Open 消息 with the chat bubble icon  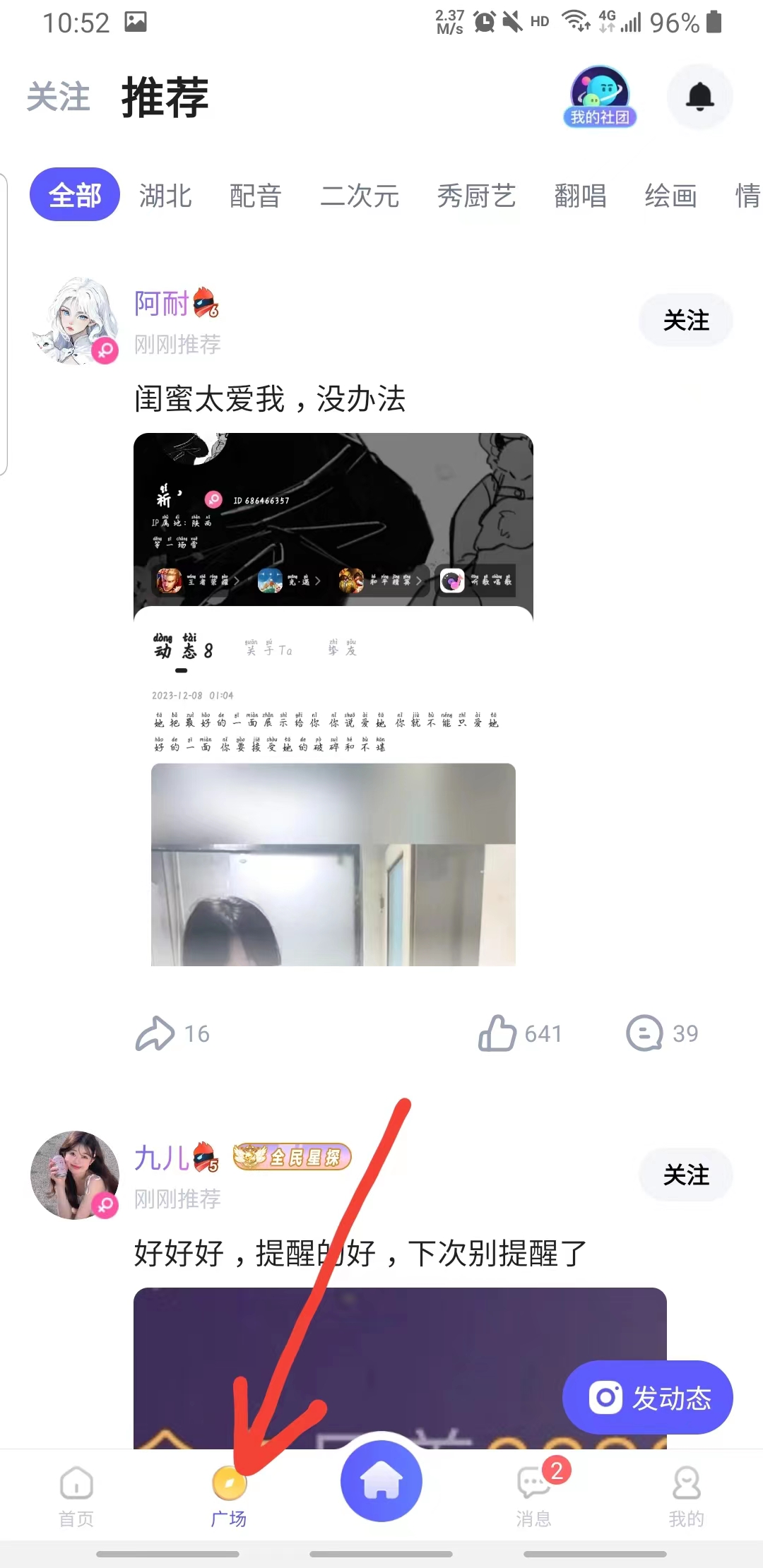pos(535,1480)
